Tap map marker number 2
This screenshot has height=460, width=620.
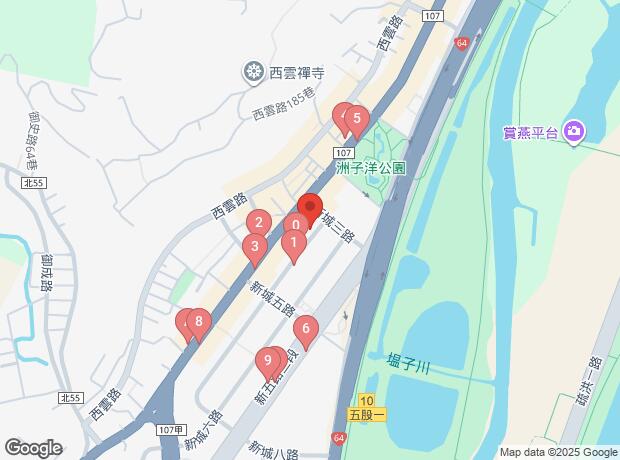(x=259, y=224)
